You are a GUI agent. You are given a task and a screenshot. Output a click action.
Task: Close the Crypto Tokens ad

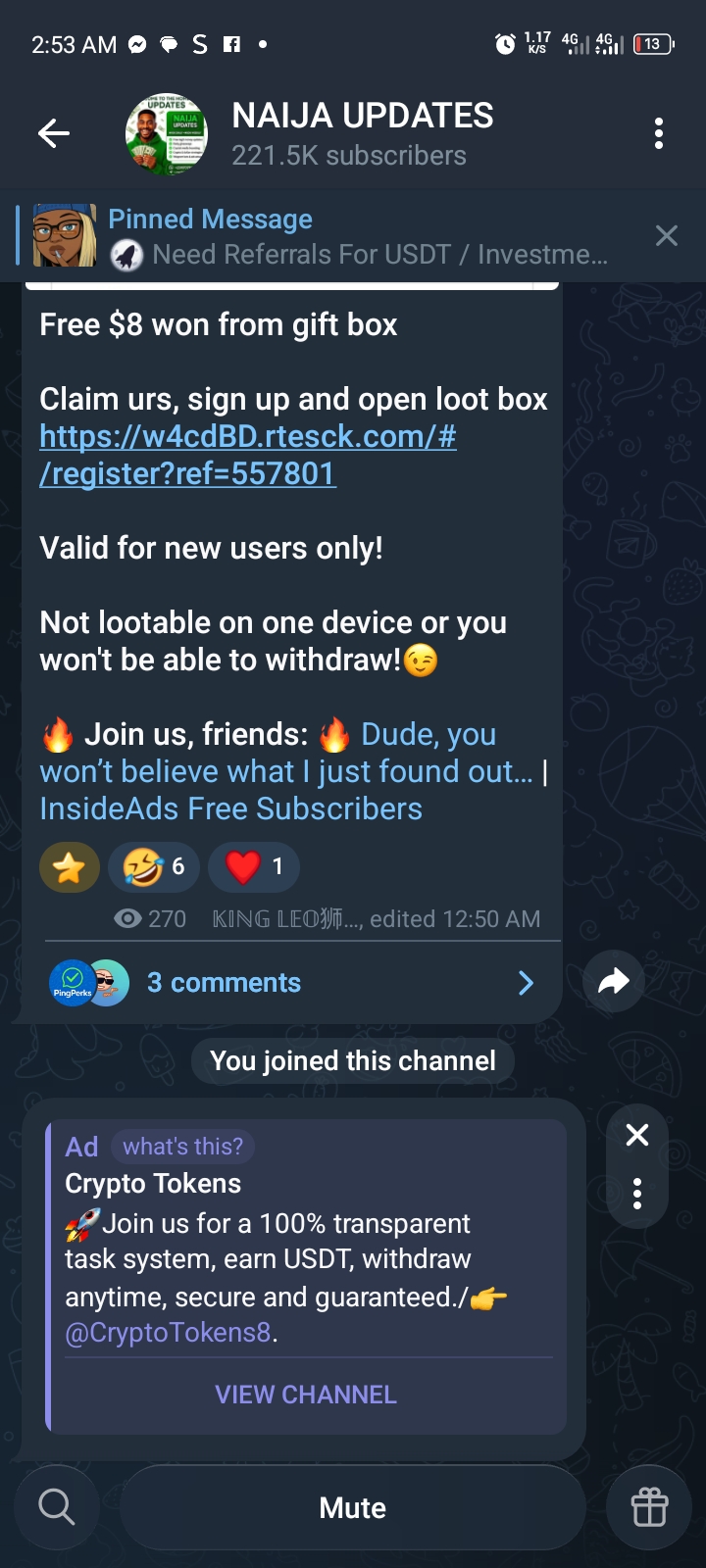click(x=637, y=1135)
